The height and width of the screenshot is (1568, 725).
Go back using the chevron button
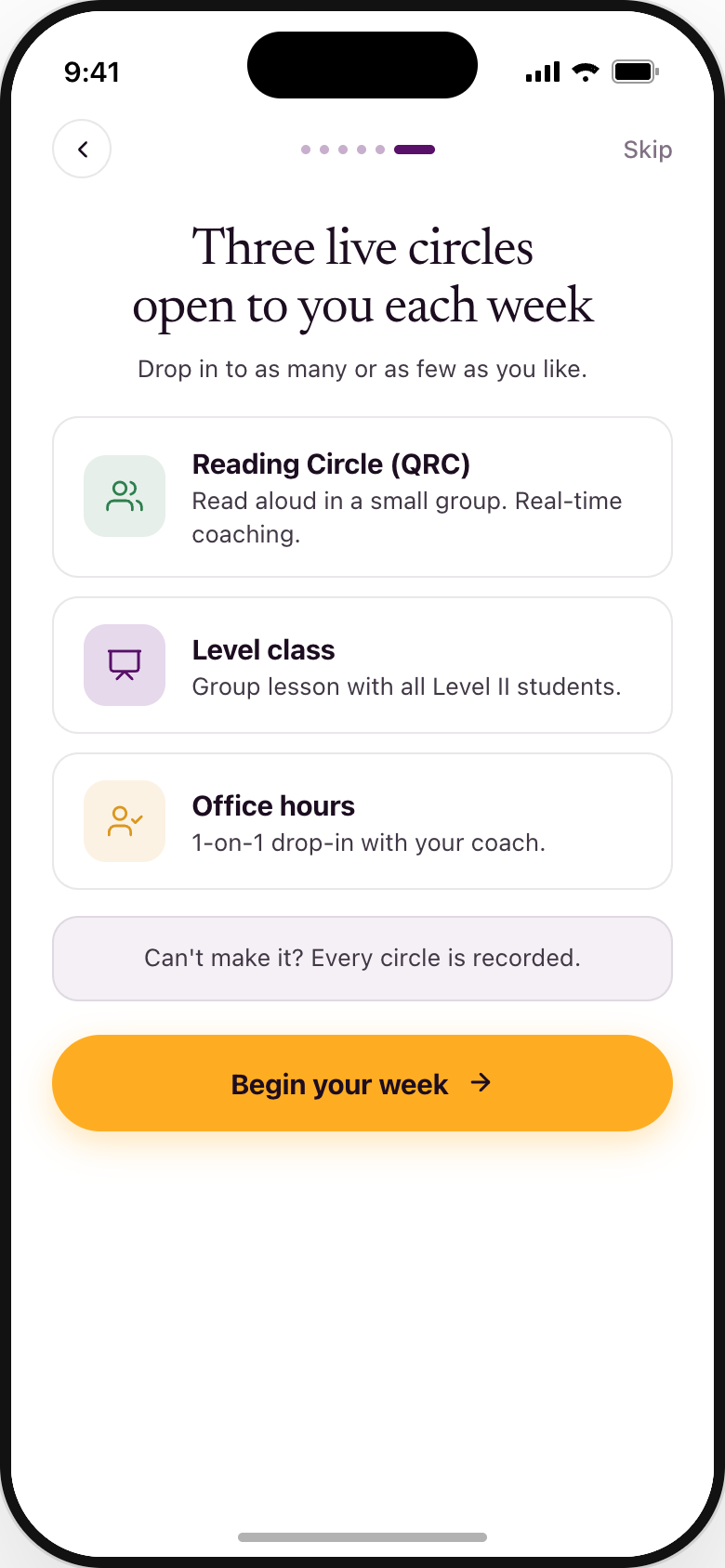tap(82, 149)
